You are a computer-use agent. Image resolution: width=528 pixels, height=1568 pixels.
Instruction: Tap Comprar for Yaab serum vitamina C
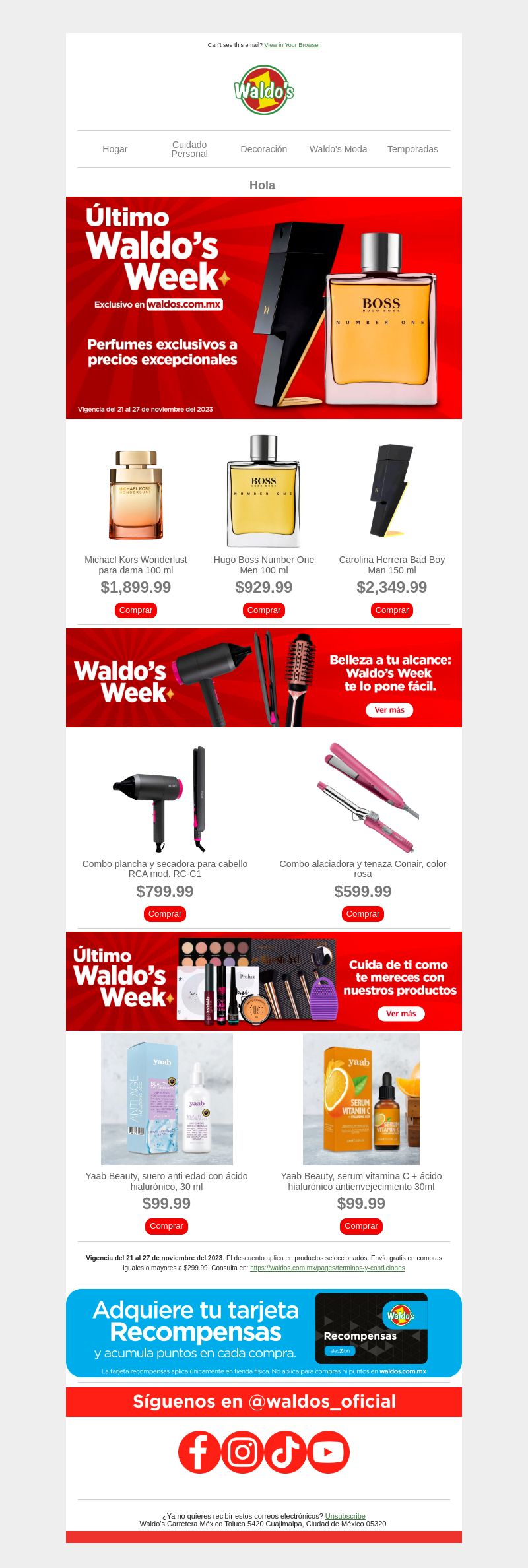point(361,1226)
